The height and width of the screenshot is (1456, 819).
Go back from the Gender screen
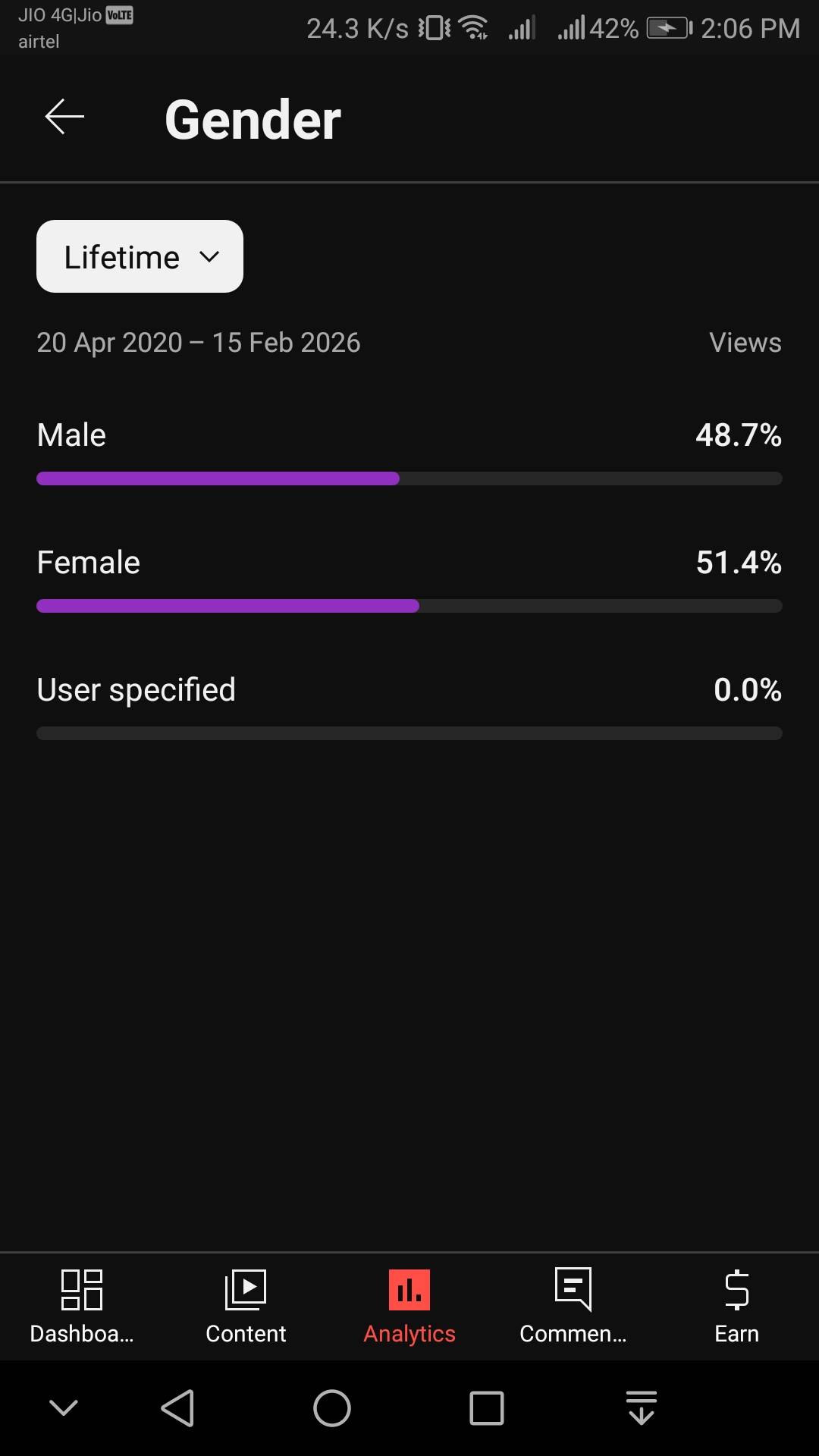[64, 118]
